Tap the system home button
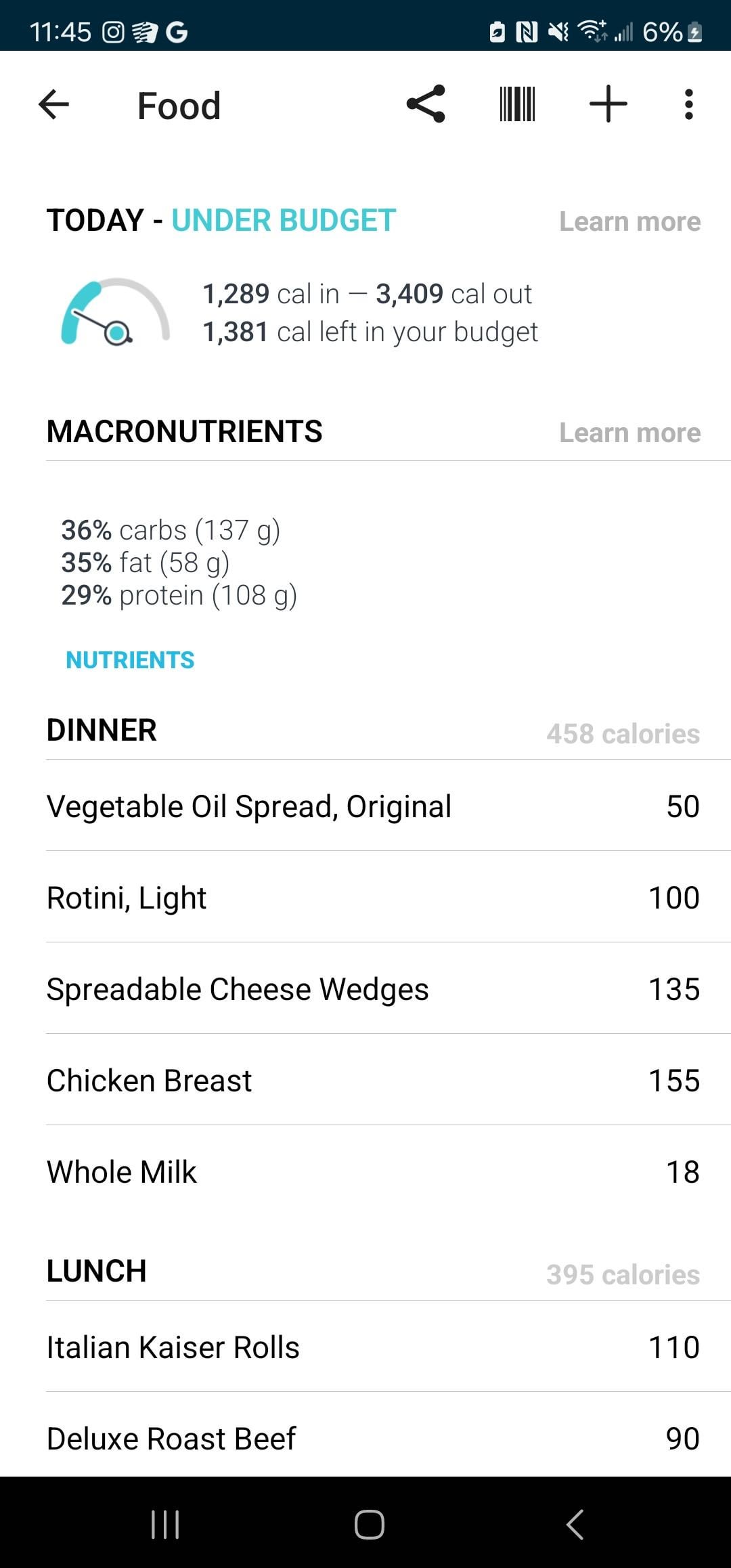The image size is (731, 1568). (x=370, y=1525)
